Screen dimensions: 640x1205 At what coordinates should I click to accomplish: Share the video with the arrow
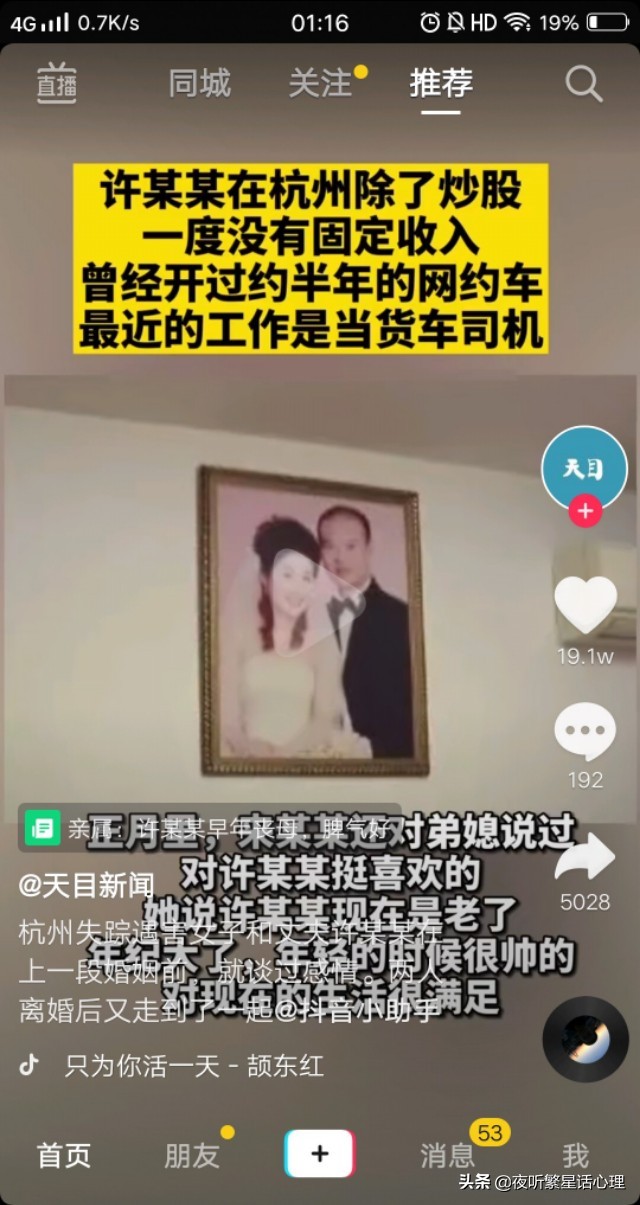point(585,857)
